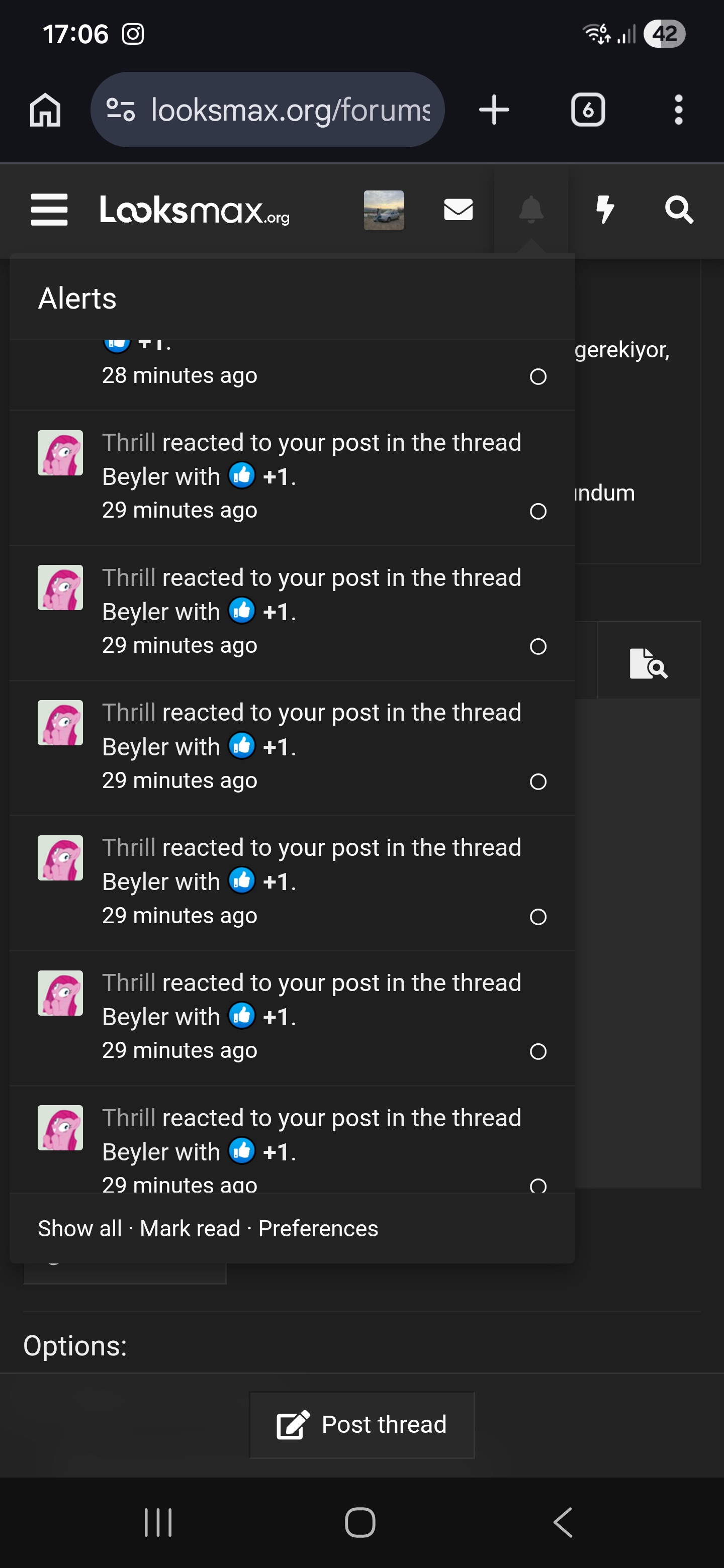Show all alerts
Viewport: 724px width, 1568px height.
(80, 1228)
